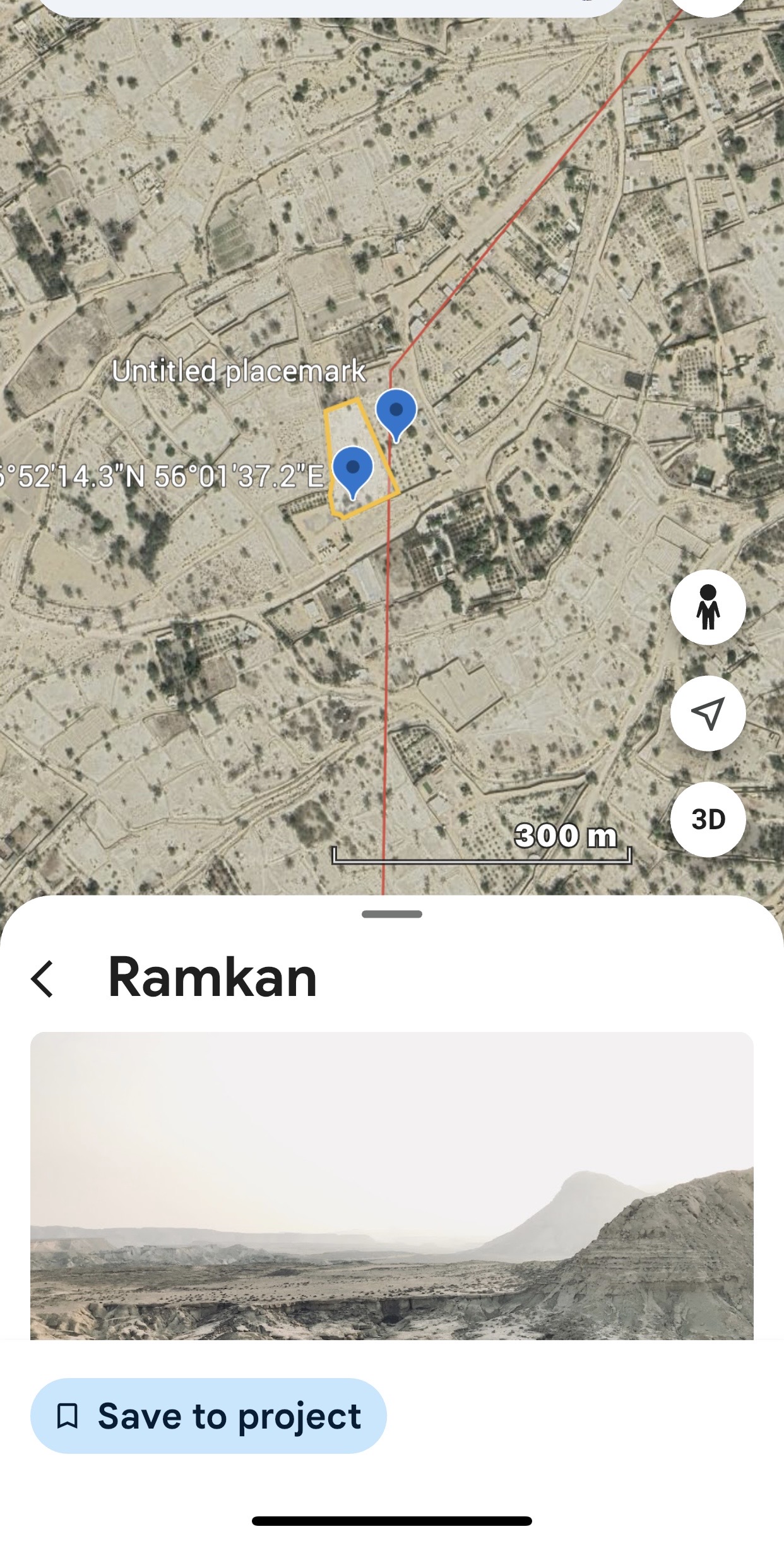This screenshot has width=784, height=1541.
Task: Open Street View with the pegman button
Action: pyautogui.click(x=708, y=608)
